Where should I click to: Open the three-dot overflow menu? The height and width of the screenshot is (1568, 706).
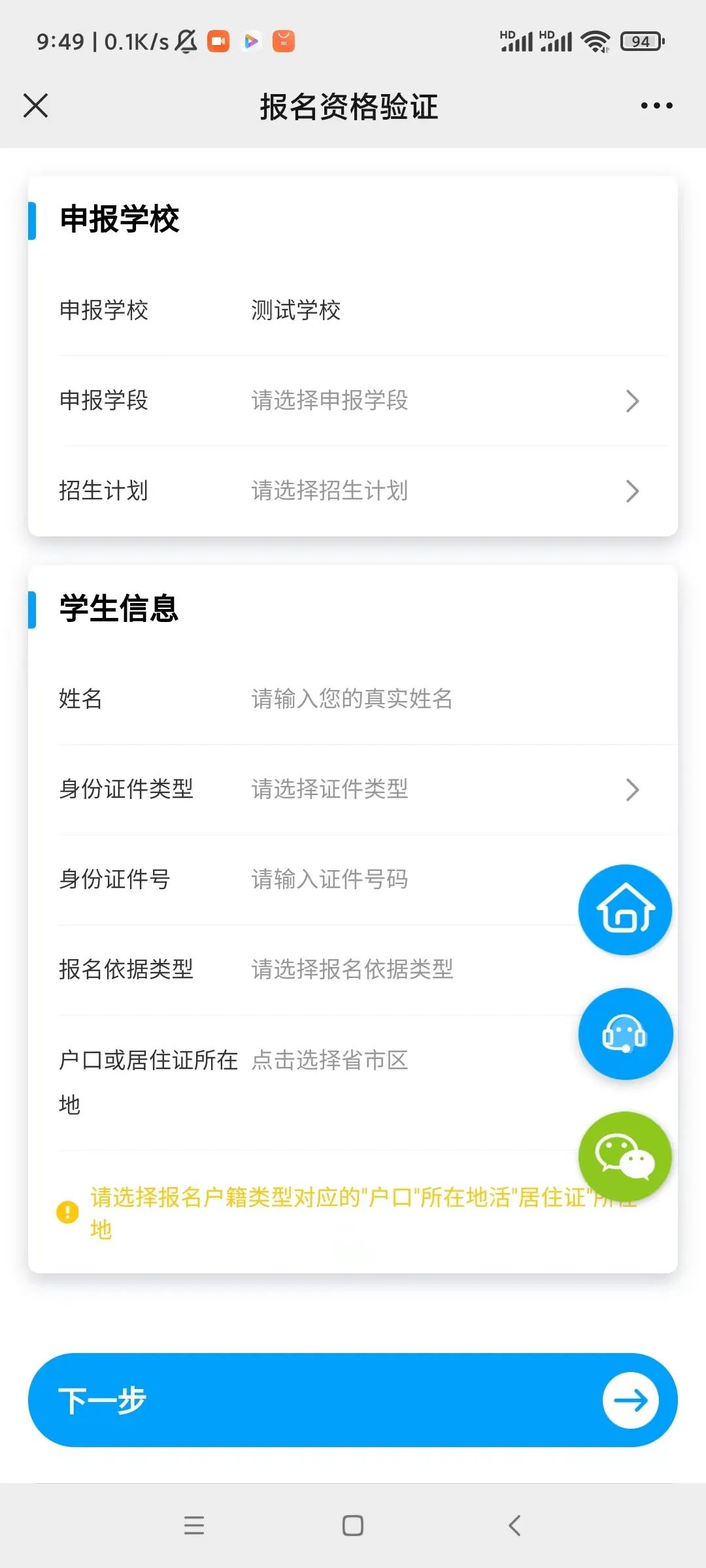(656, 105)
